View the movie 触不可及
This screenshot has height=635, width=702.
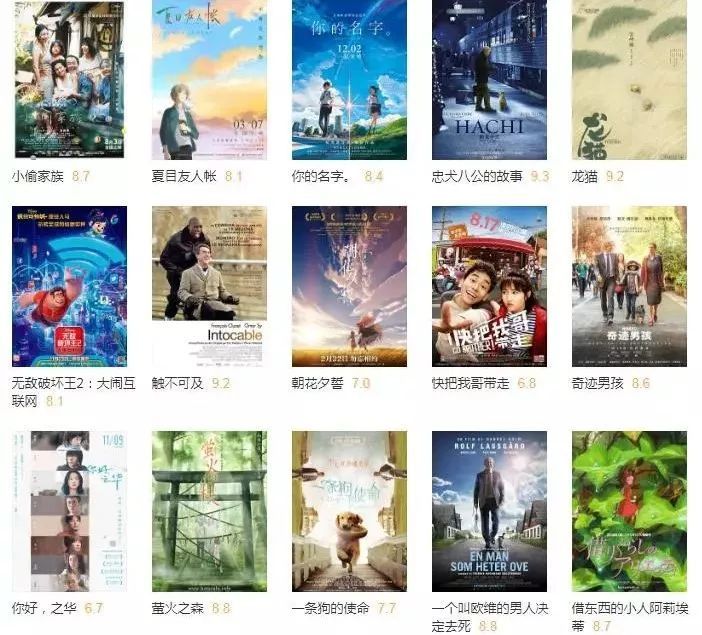coord(209,286)
